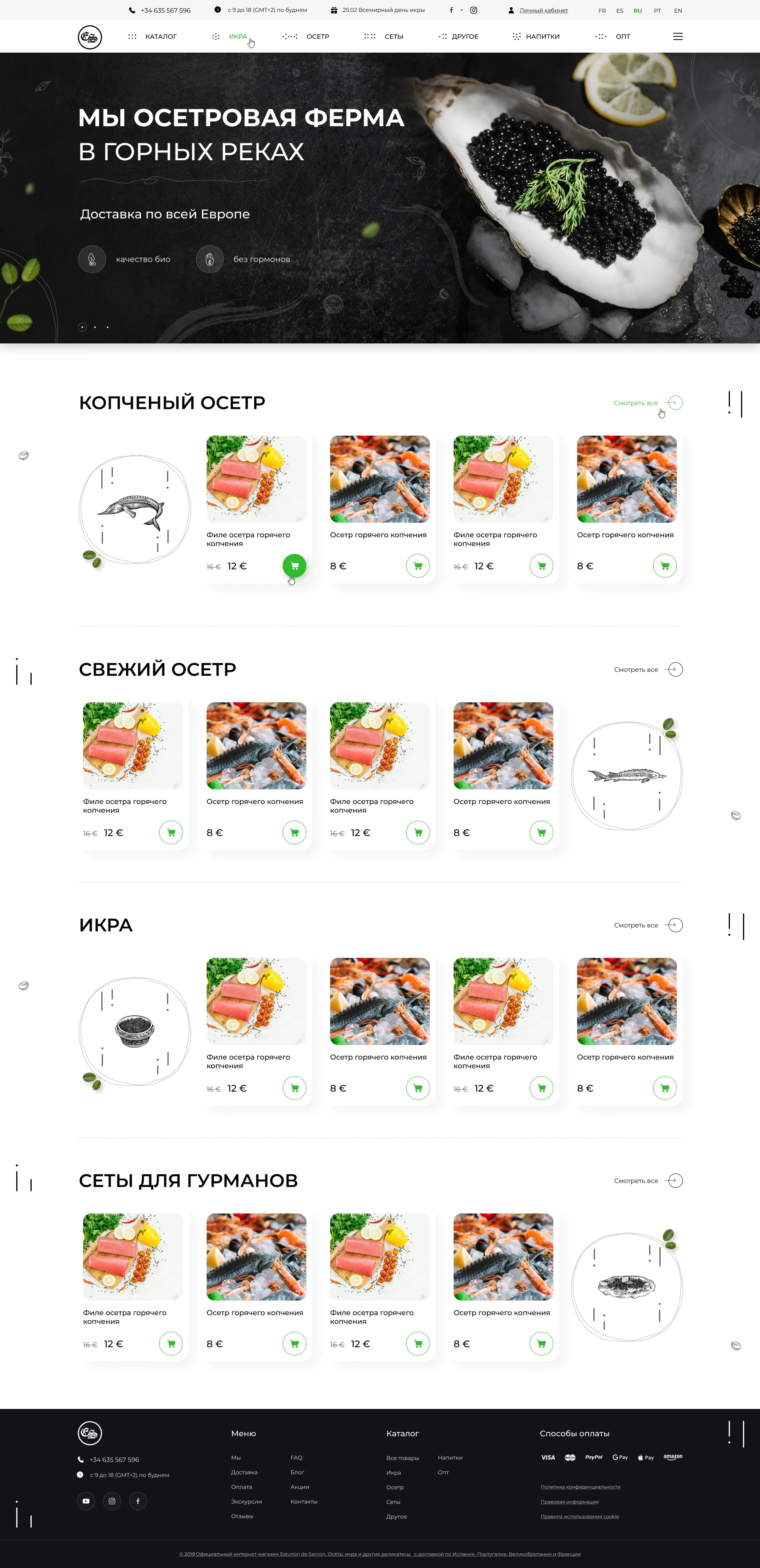Select the СЕТЫ navigation item
The image size is (760, 1568).
(x=393, y=36)
